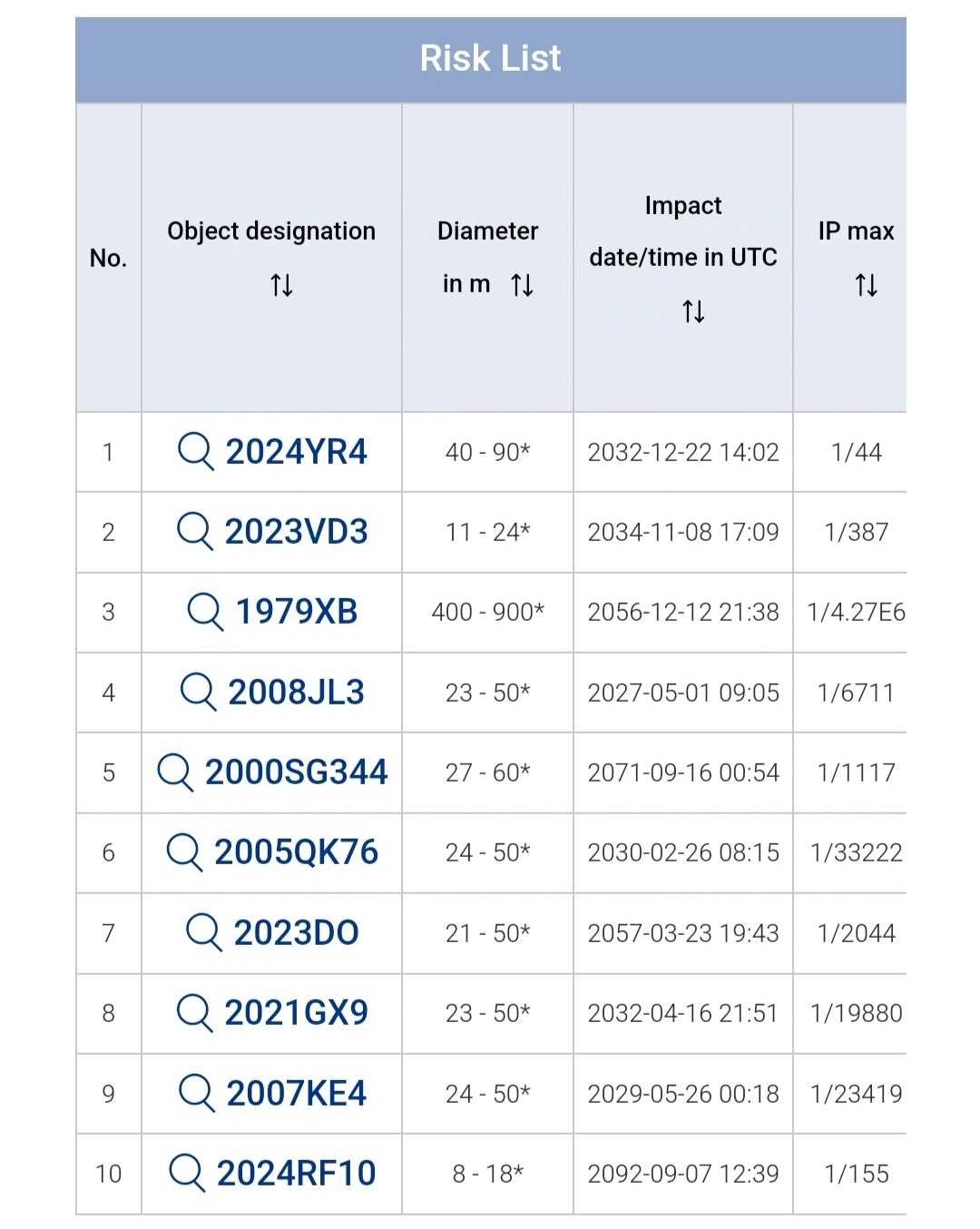Sort by Impact date/time in UTC

[x=693, y=312]
